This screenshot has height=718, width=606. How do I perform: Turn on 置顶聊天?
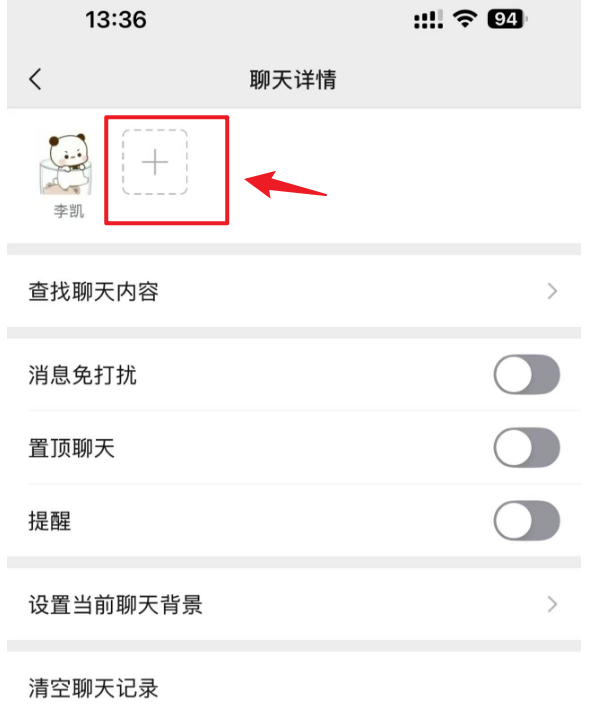click(x=526, y=449)
